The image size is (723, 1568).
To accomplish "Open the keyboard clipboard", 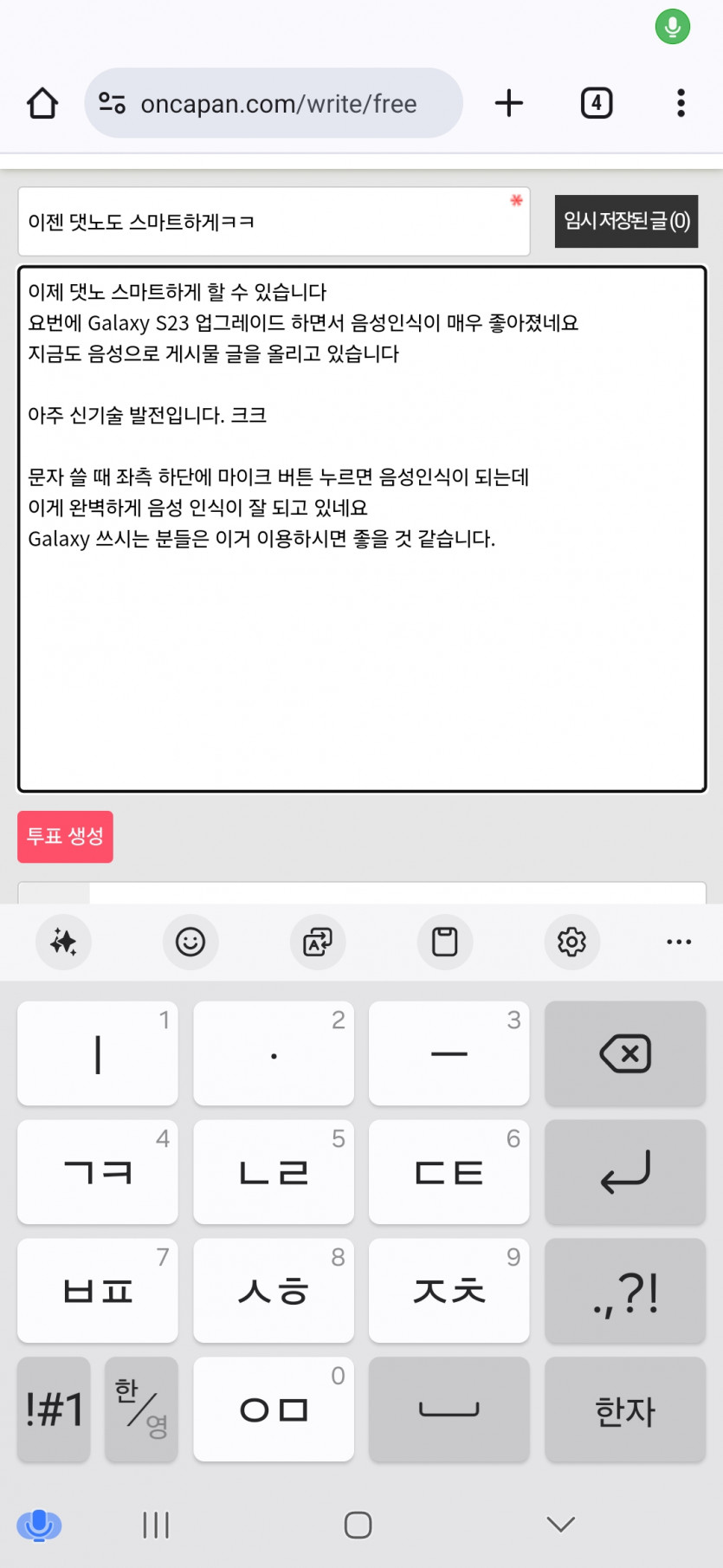I will [x=445, y=942].
